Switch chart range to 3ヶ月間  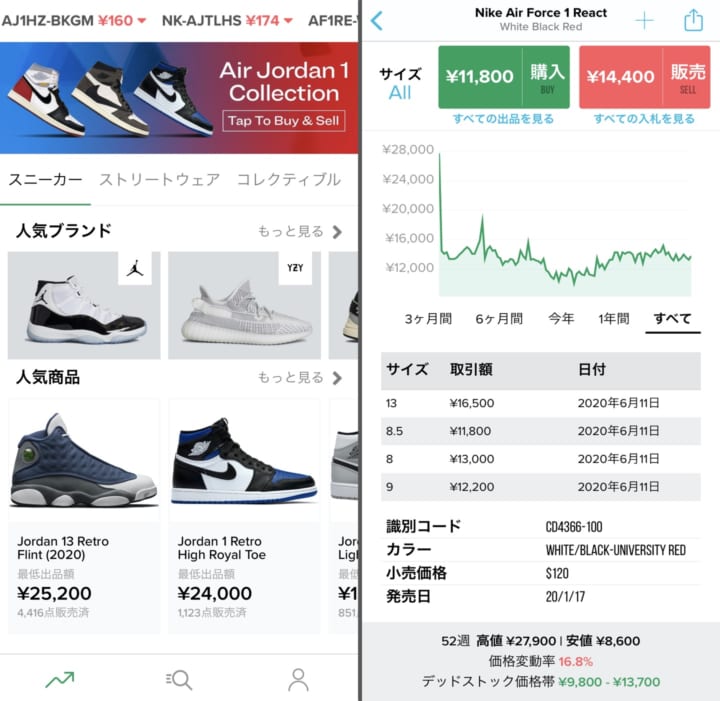[x=428, y=319]
